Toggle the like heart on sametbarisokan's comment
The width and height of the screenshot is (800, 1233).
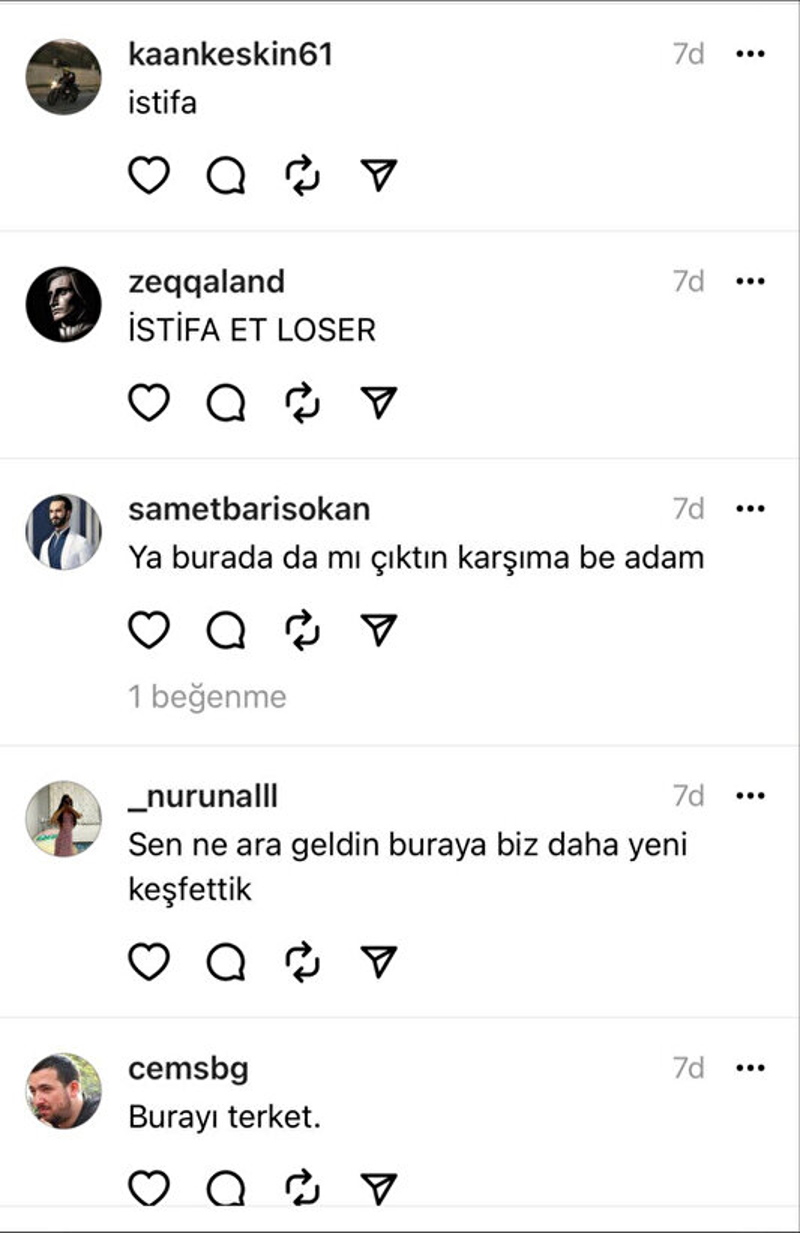148,630
